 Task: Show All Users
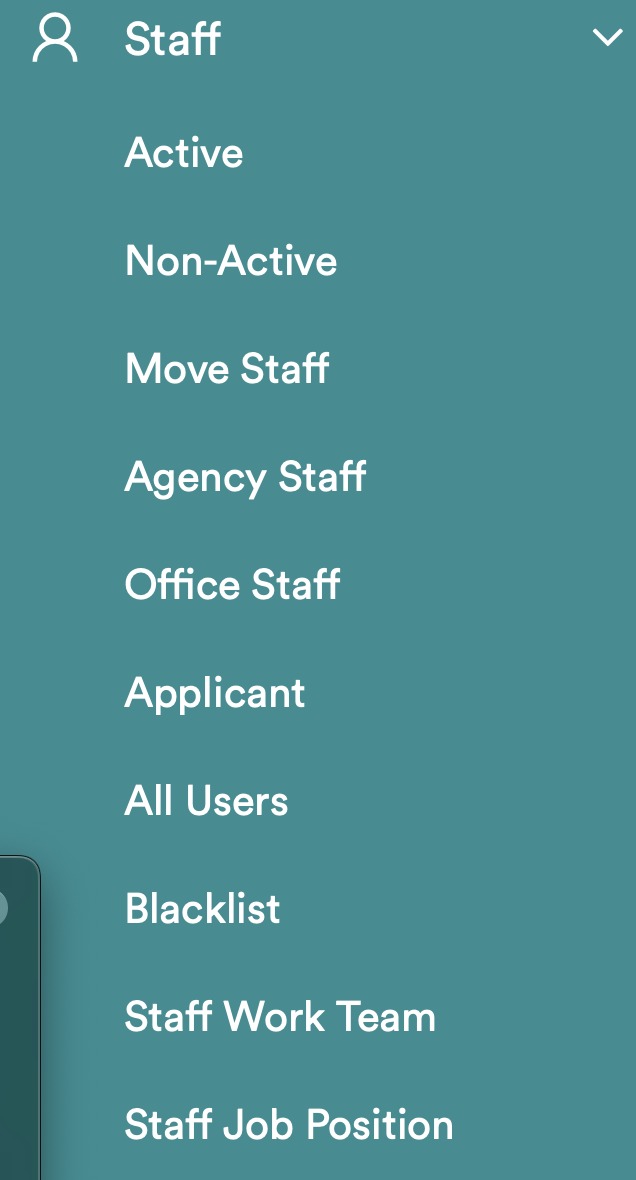tap(206, 801)
